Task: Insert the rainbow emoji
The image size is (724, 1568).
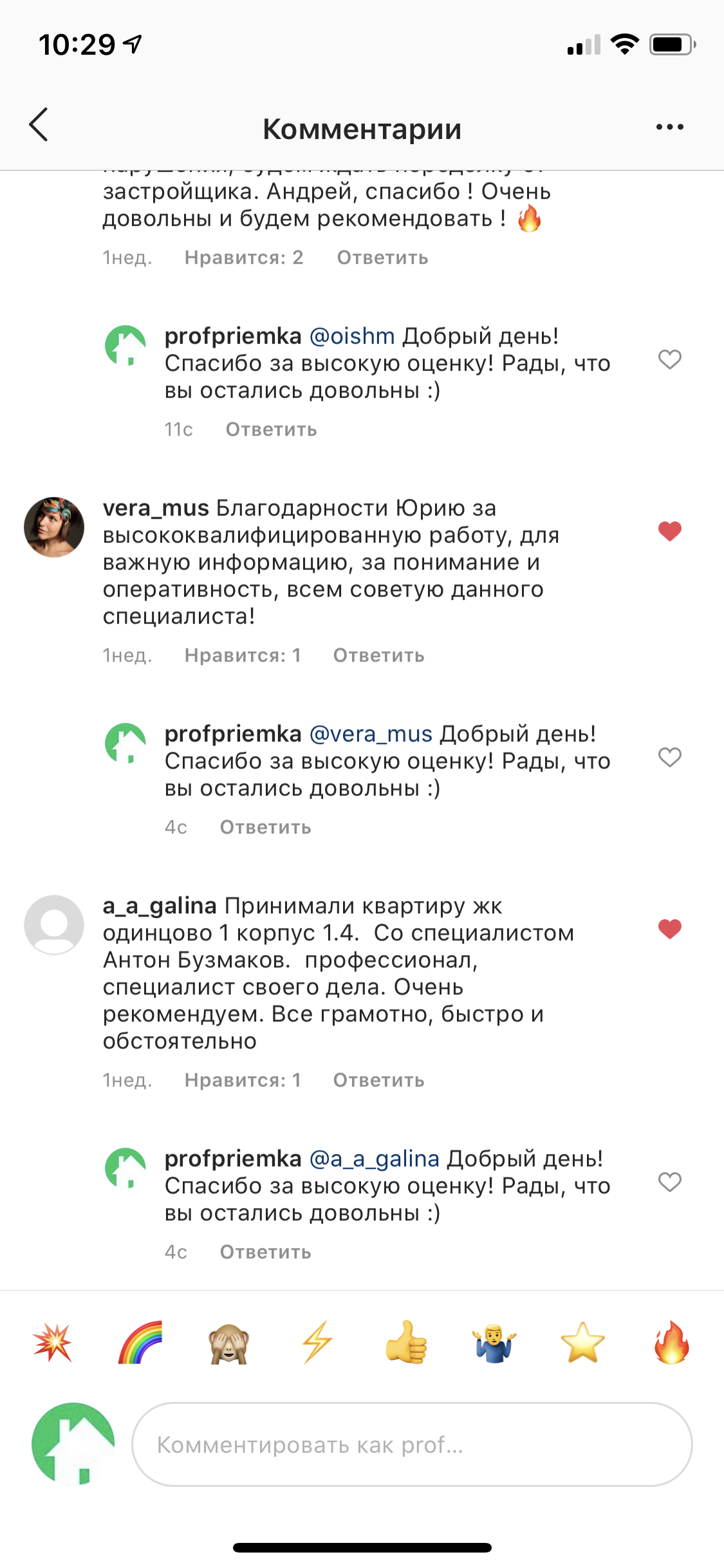Action: (x=140, y=1343)
